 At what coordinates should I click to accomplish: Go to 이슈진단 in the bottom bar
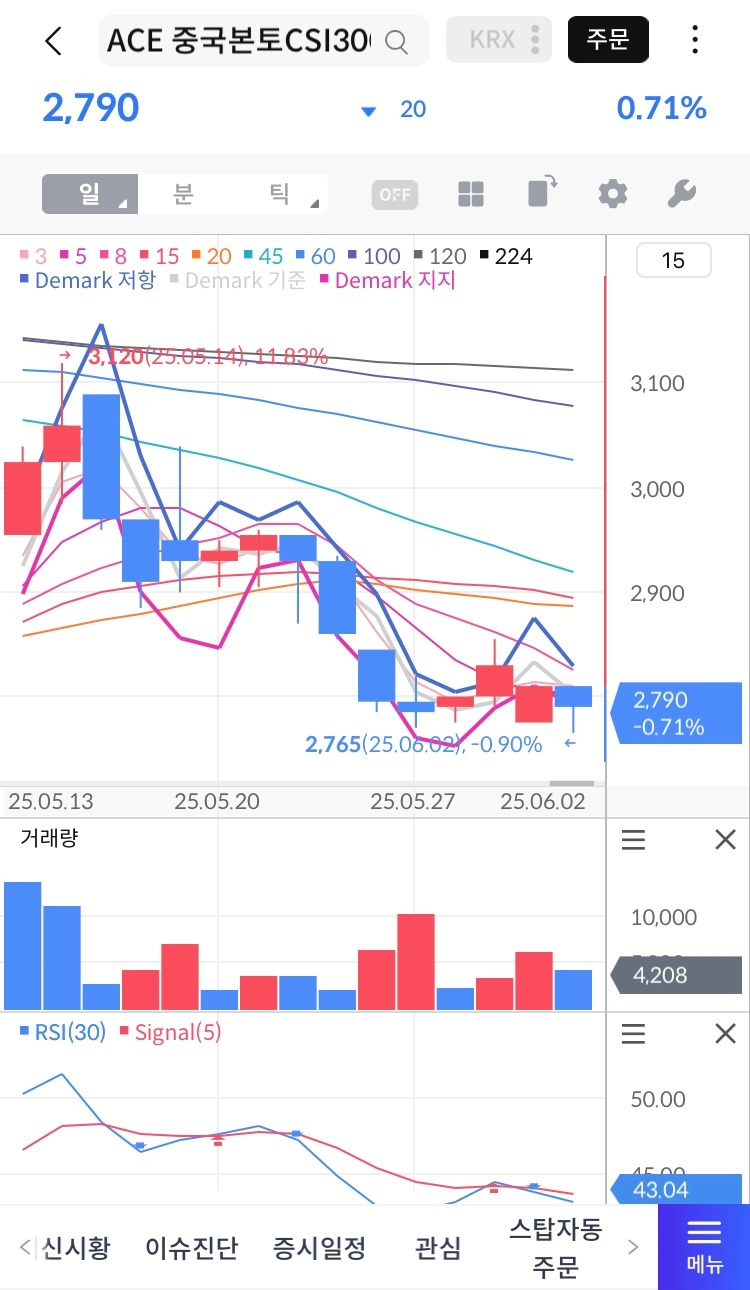pyautogui.click(x=192, y=1248)
